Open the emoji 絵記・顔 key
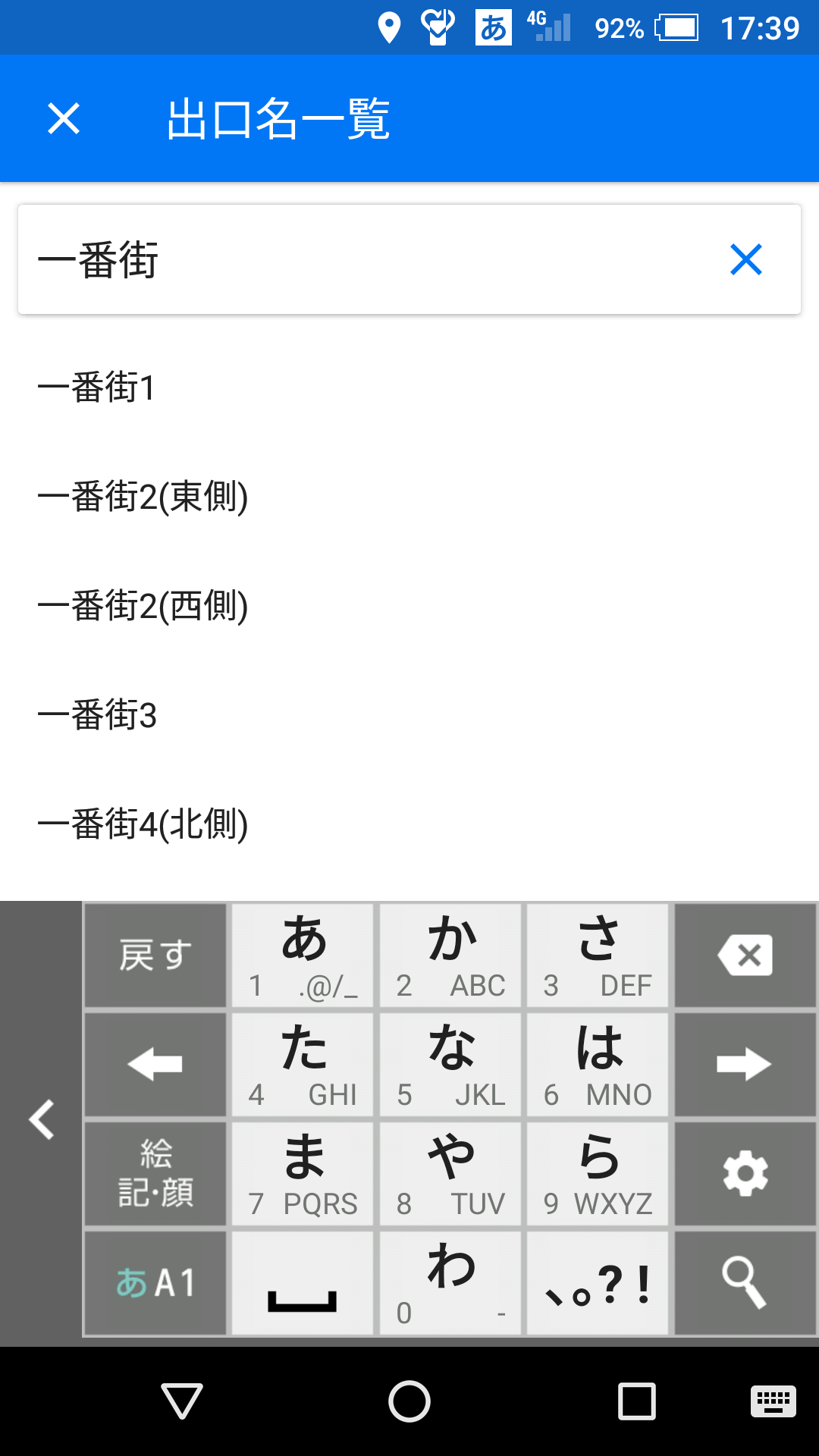The height and width of the screenshot is (1456, 819). click(155, 1174)
